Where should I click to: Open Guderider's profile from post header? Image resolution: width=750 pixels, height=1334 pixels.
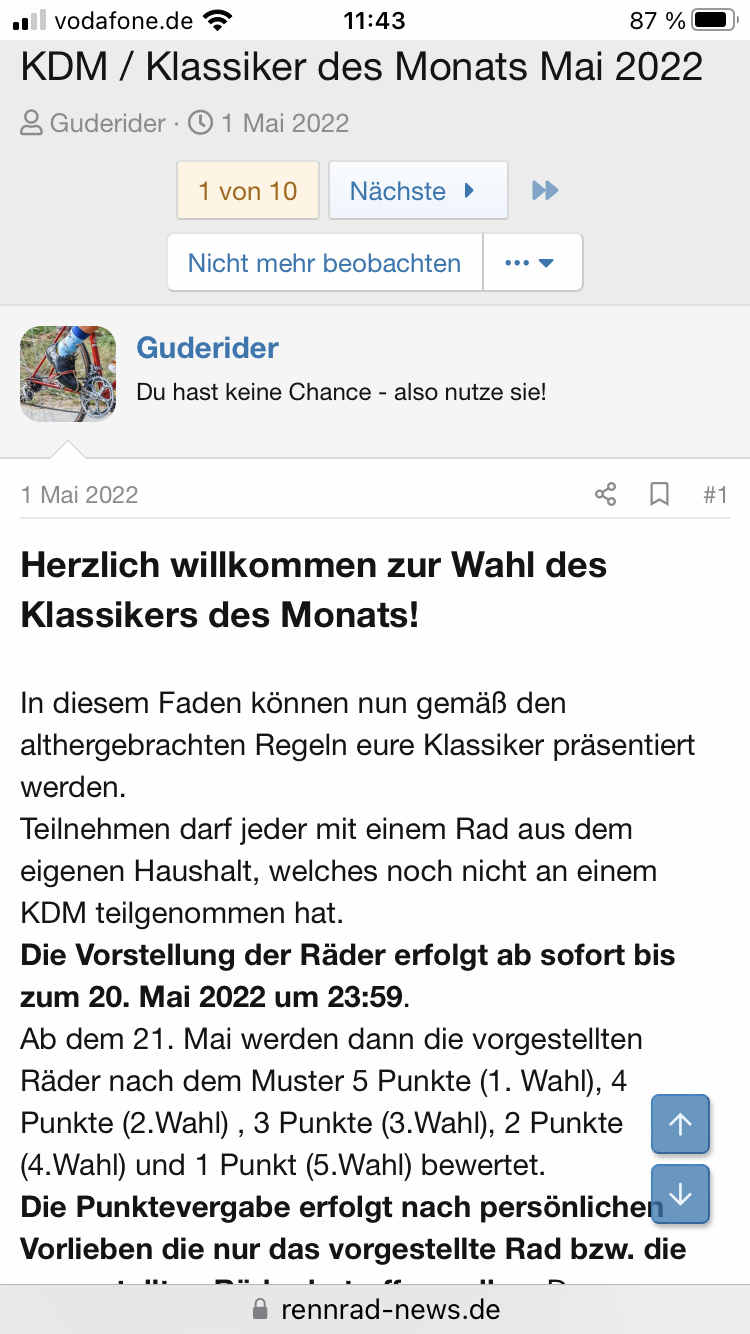click(x=207, y=348)
